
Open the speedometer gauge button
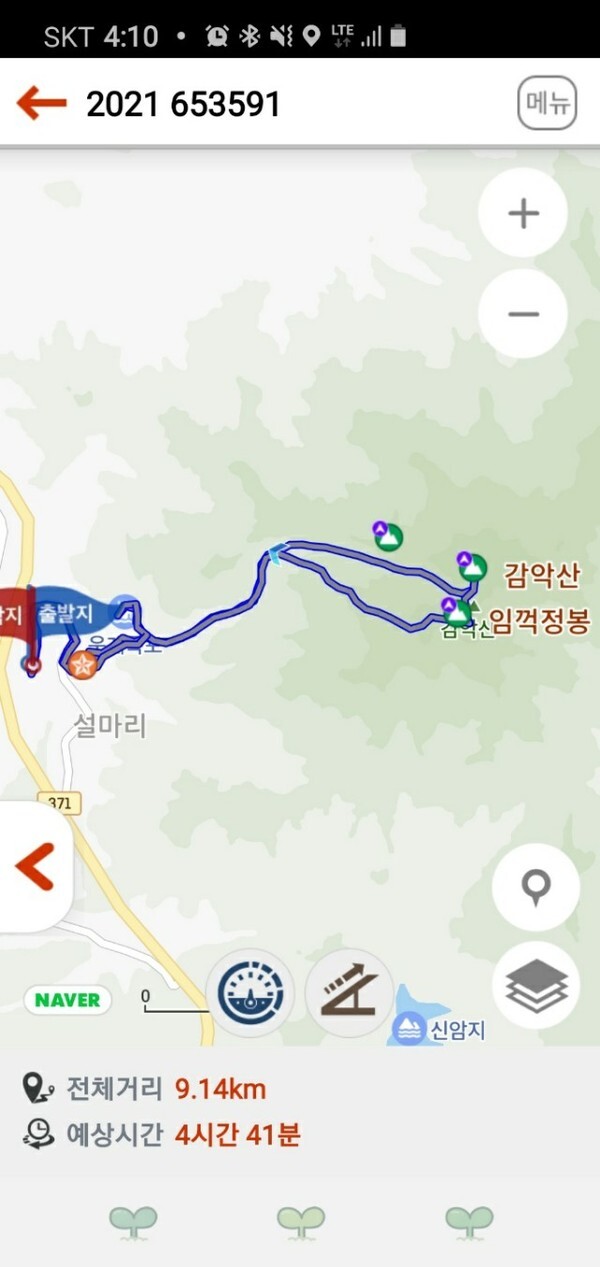point(250,993)
